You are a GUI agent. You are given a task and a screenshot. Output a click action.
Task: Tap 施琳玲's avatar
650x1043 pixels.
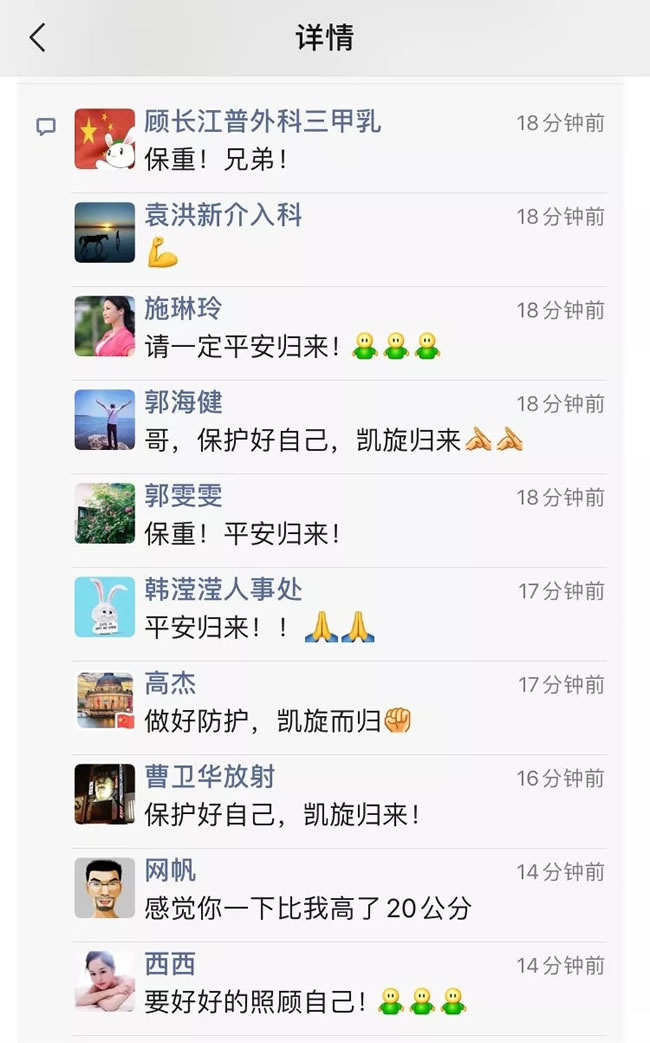click(104, 326)
